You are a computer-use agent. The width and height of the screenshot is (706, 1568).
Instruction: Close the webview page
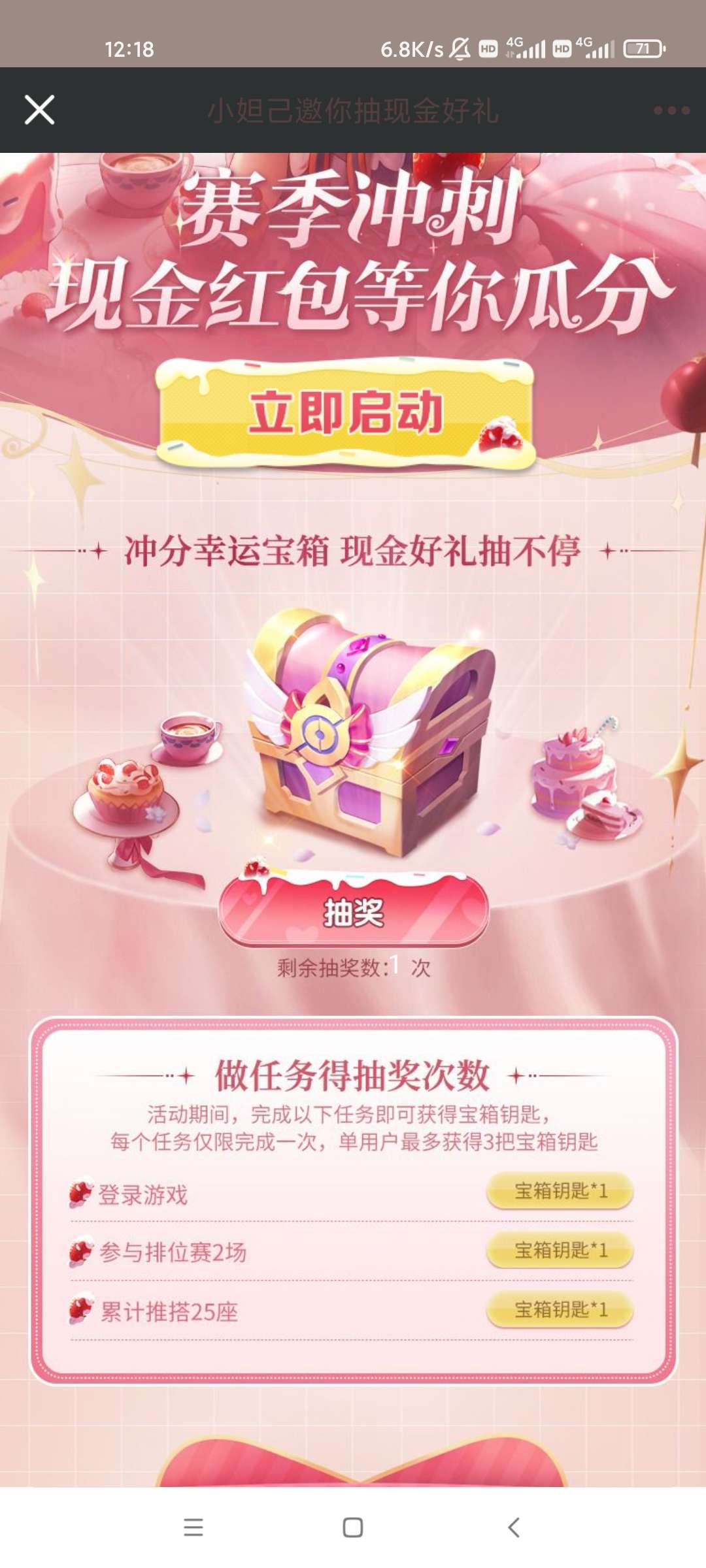pos(39,110)
